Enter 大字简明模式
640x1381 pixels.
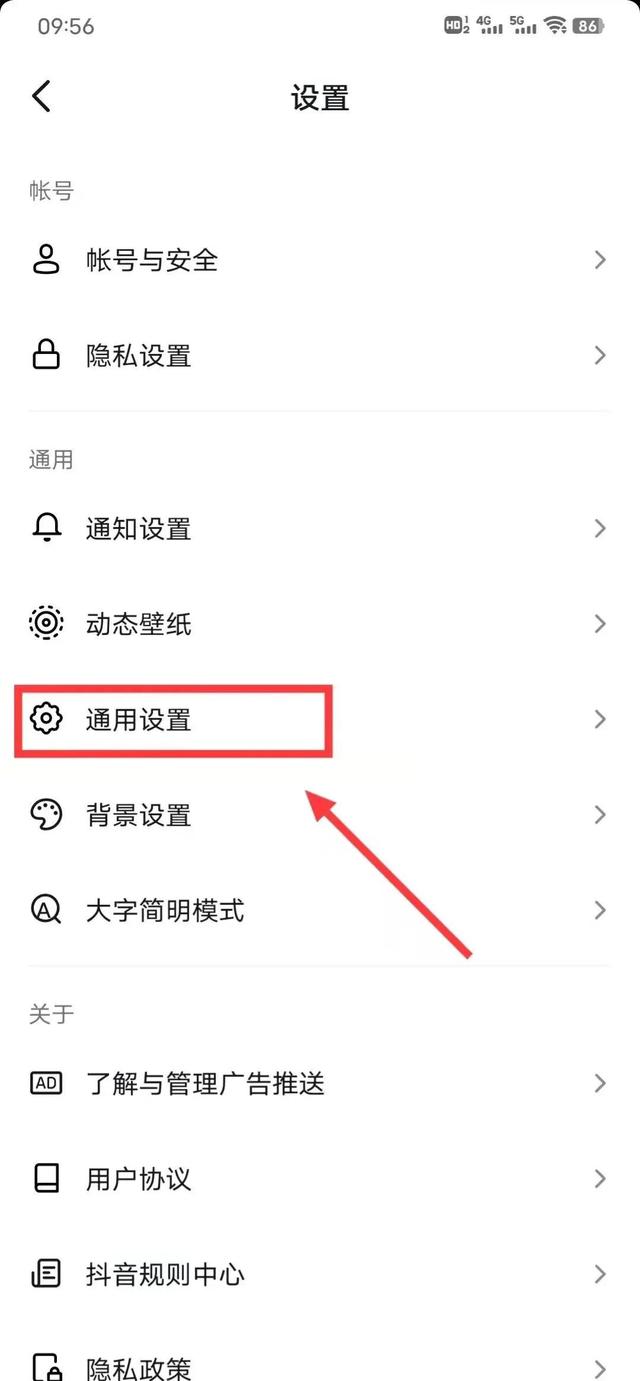pyautogui.click(x=318, y=911)
